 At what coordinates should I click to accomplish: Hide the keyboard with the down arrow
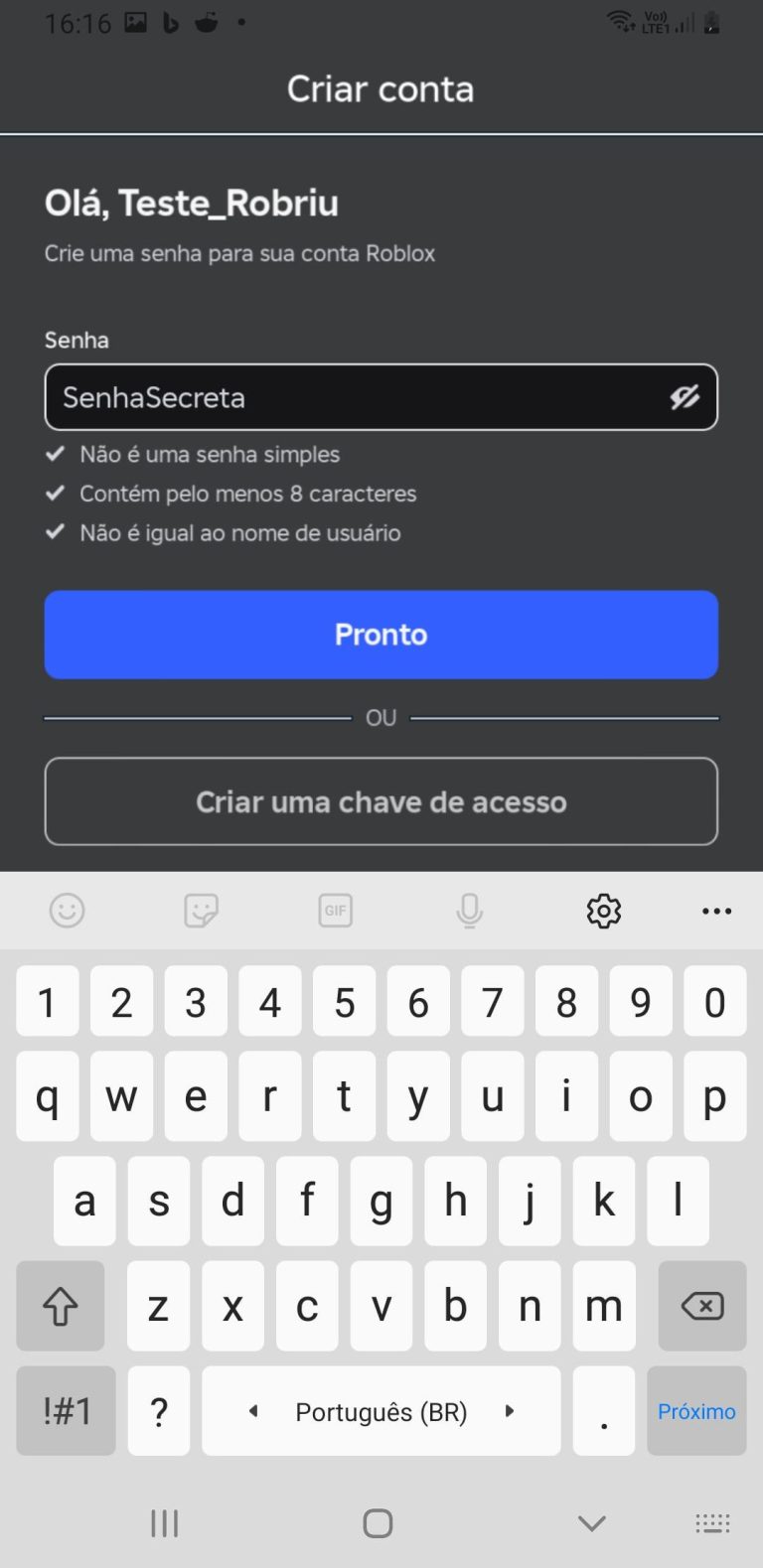coord(591,1523)
